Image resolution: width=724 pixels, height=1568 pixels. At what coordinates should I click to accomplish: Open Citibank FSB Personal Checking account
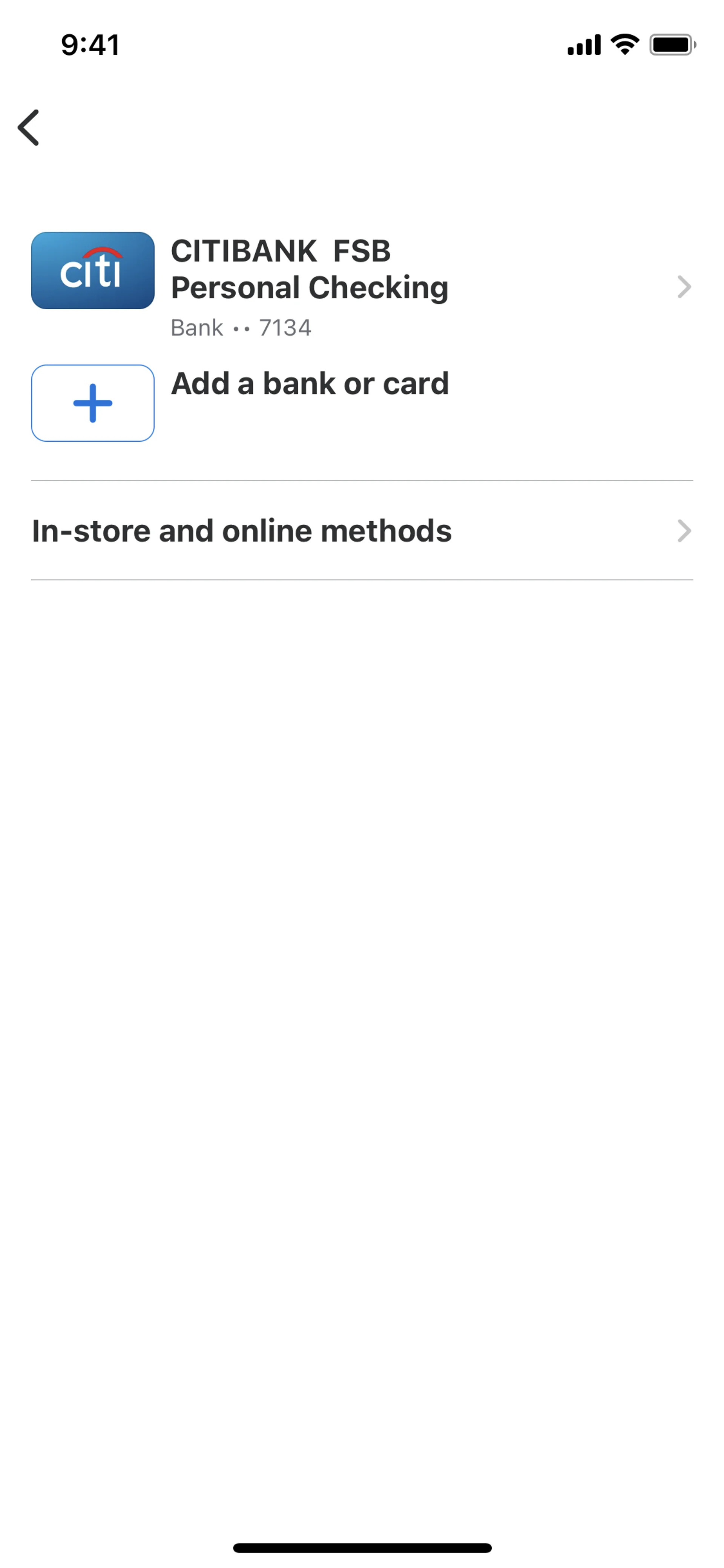(x=361, y=286)
